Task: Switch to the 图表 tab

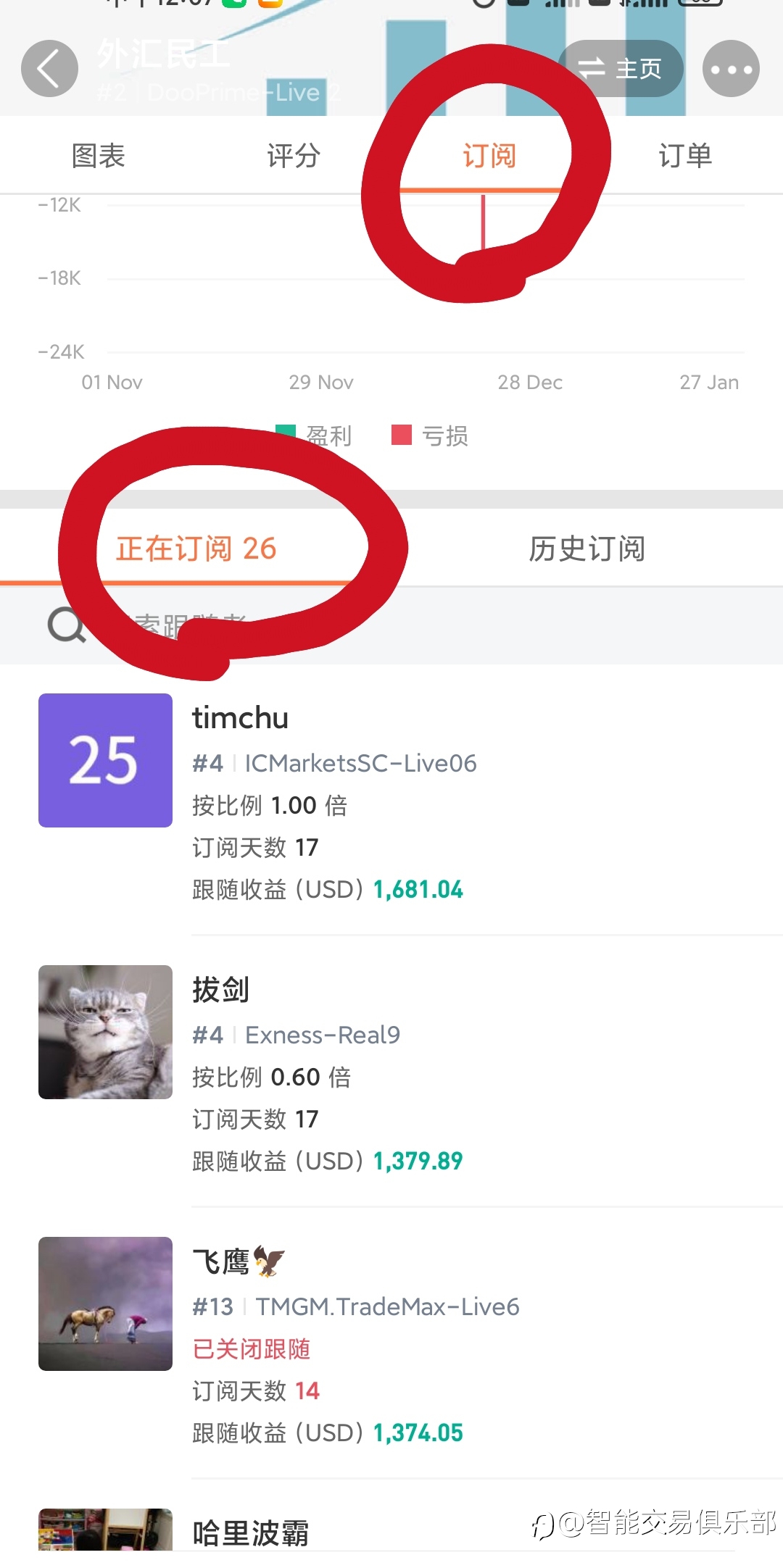Action: pyautogui.click(x=98, y=156)
